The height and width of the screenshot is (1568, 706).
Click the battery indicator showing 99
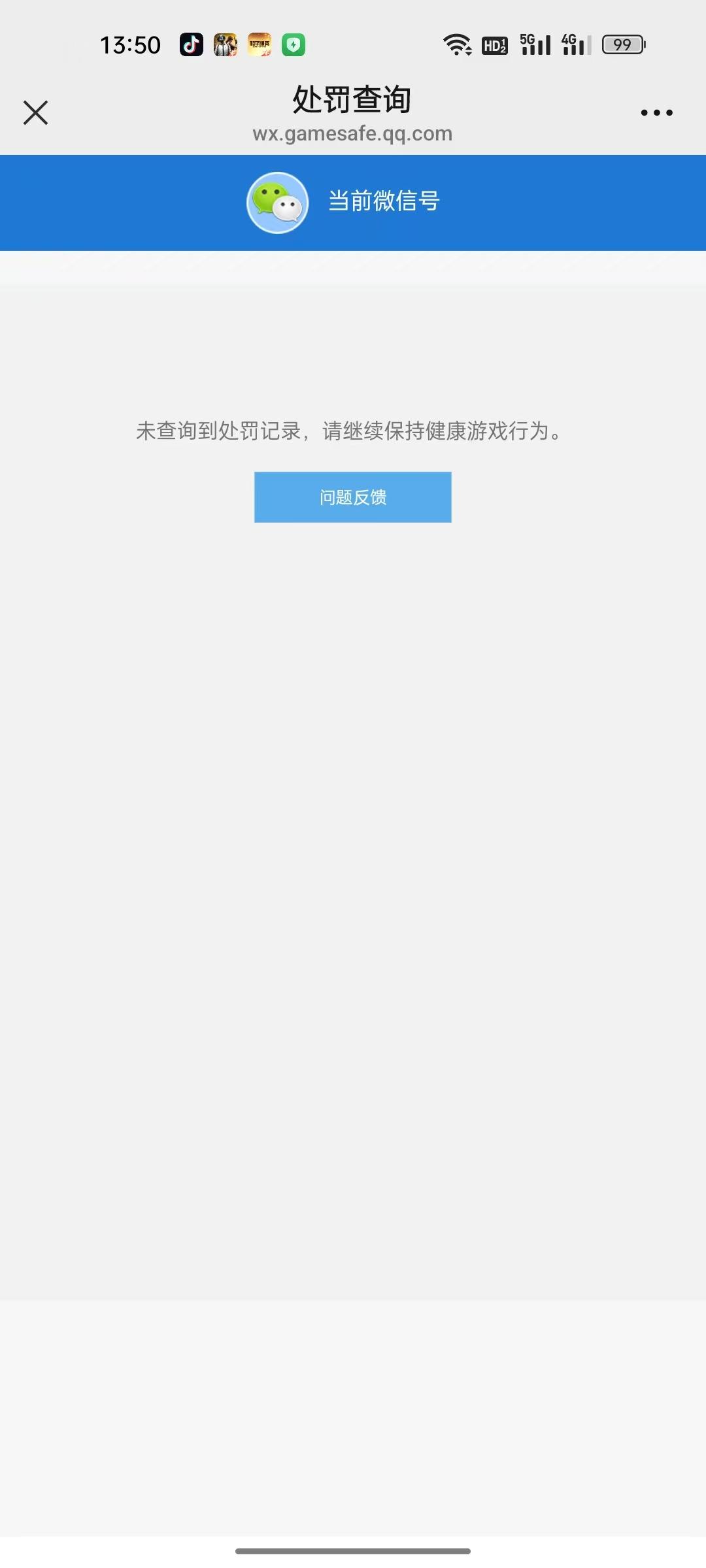click(x=622, y=44)
